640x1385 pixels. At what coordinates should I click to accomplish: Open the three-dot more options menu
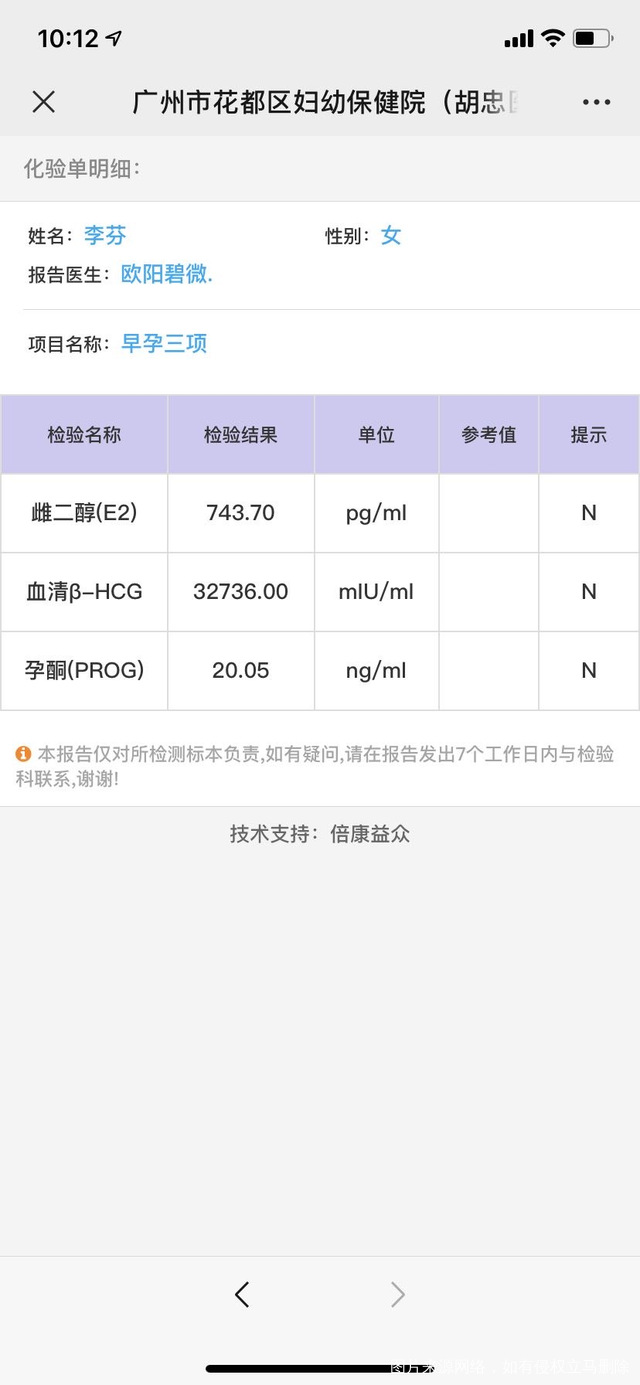596,102
